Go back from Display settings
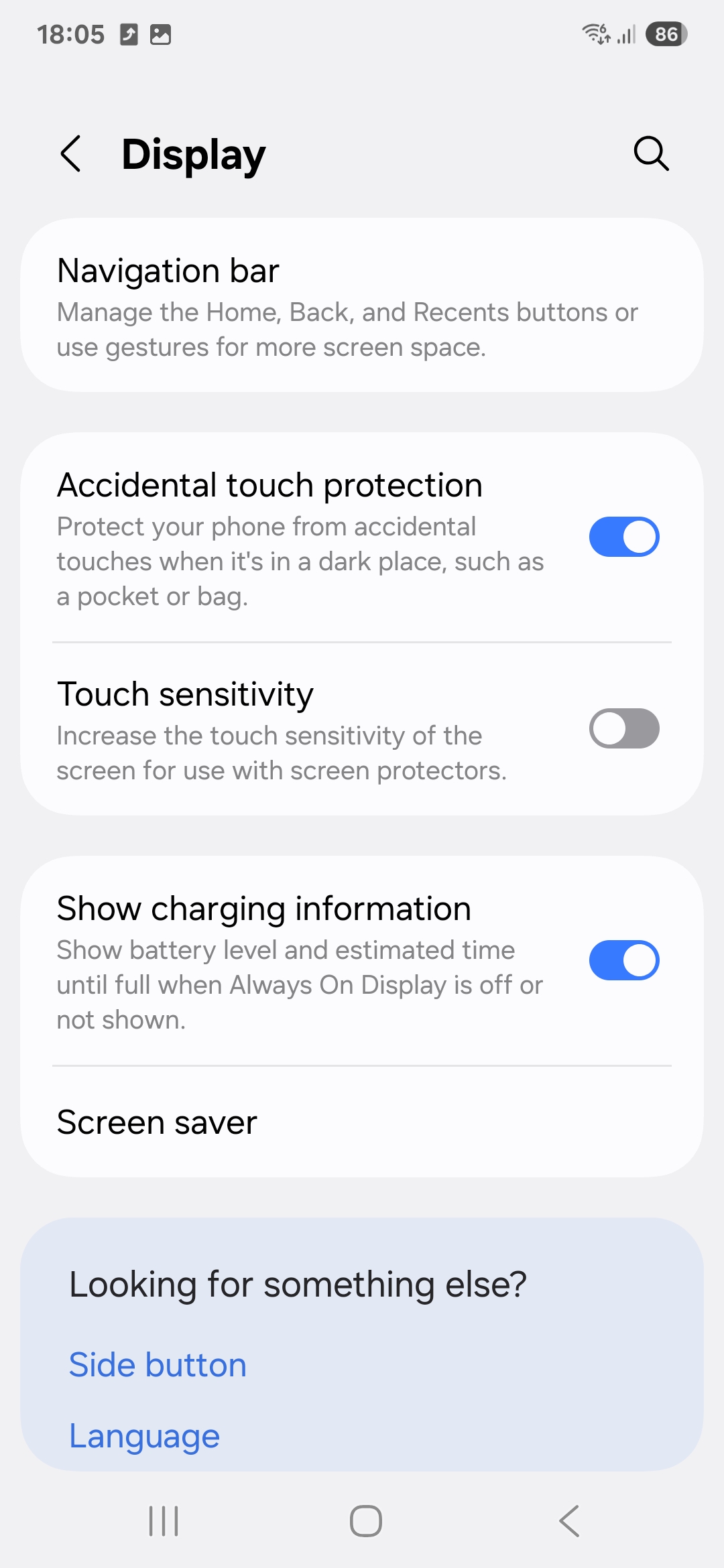 point(70,153)
